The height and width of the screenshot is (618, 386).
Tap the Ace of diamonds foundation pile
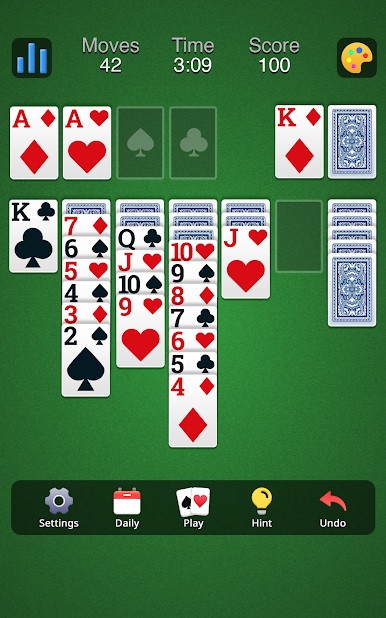point(34,143)
